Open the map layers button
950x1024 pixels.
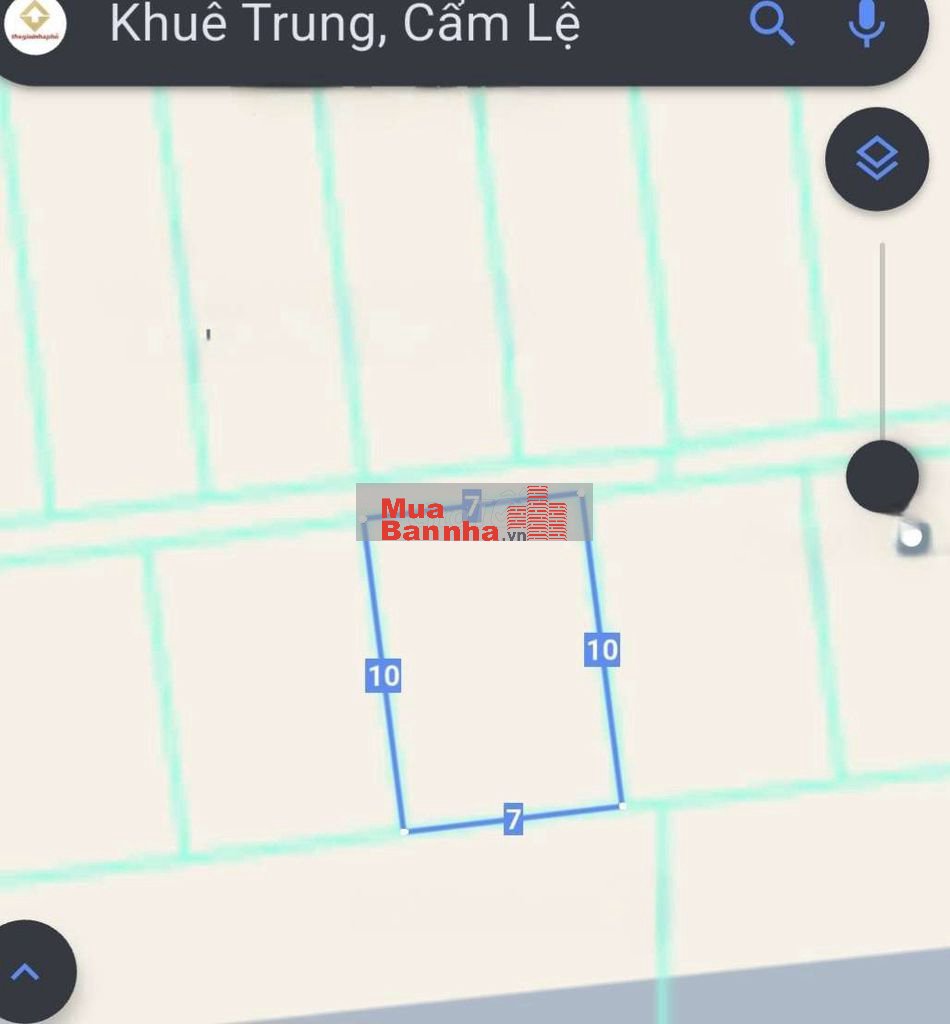[877, 159]
